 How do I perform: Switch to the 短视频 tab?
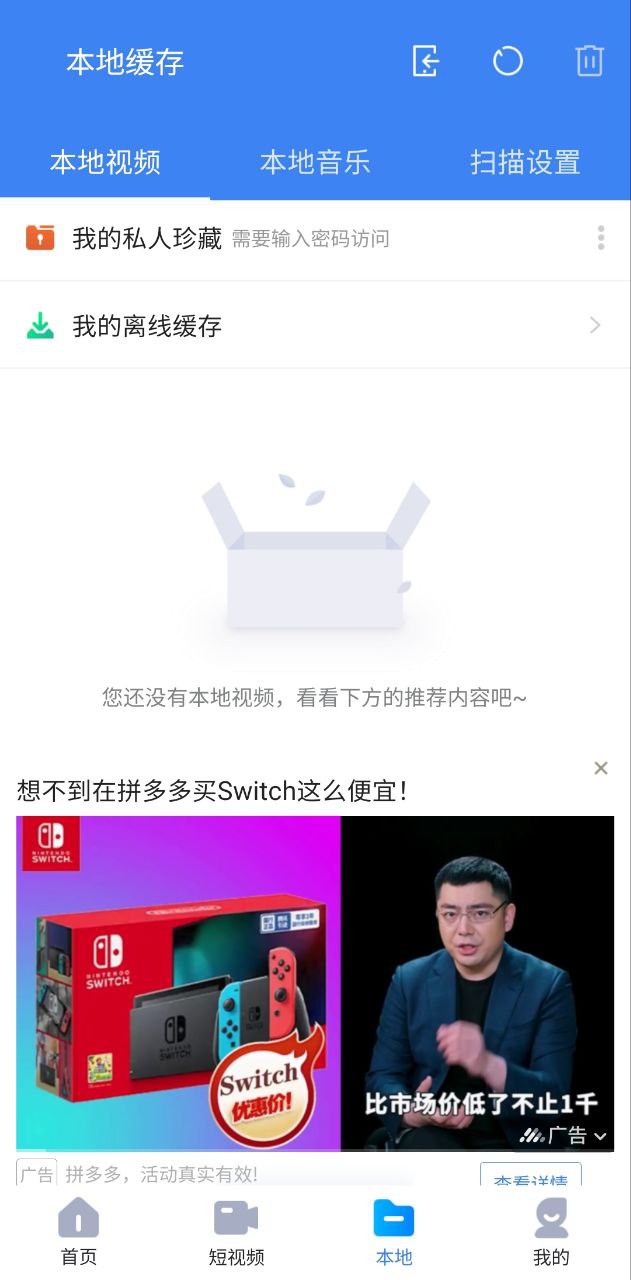[236, 1232]
